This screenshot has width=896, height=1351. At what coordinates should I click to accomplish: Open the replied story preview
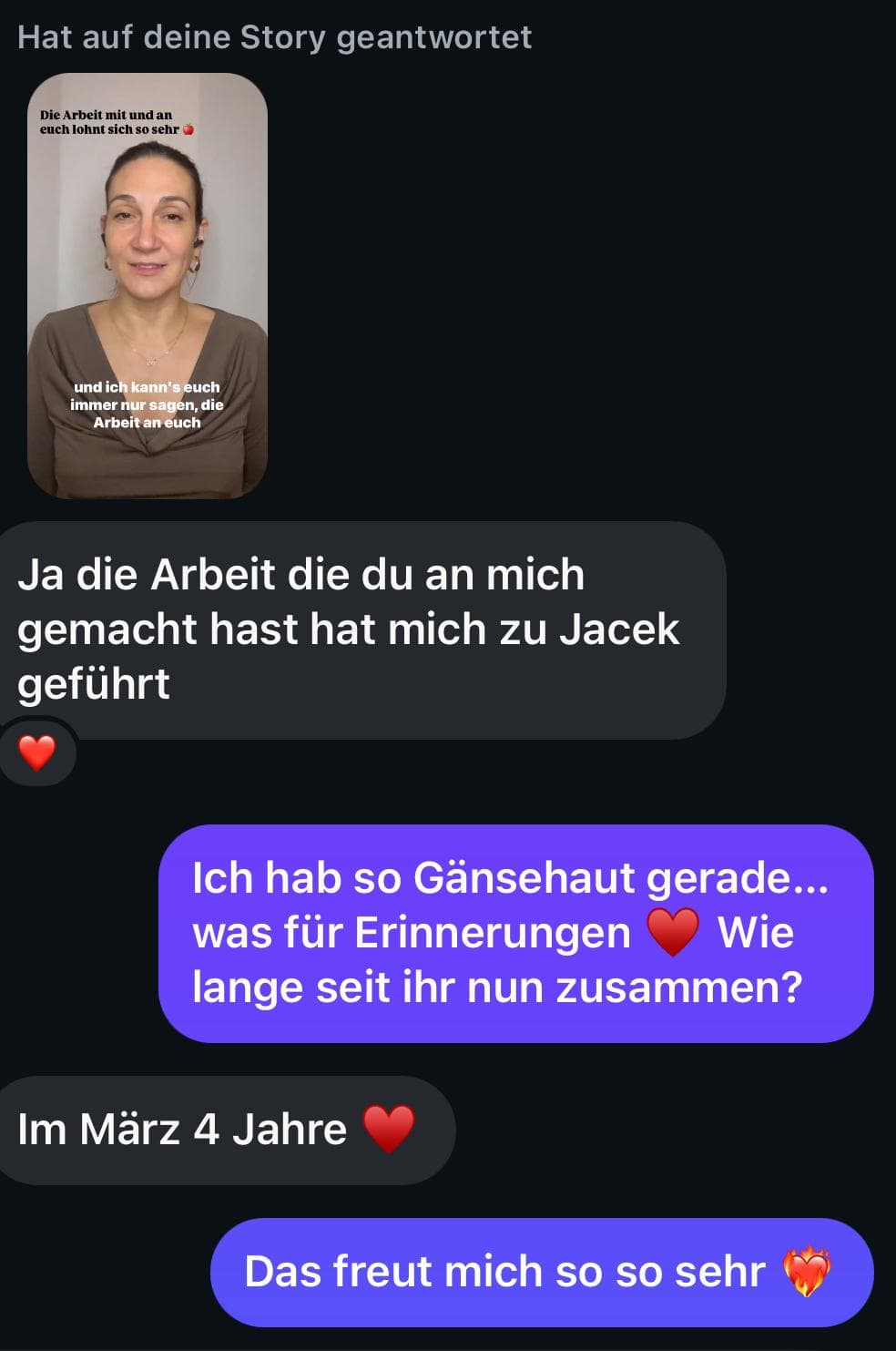point(148,286)
